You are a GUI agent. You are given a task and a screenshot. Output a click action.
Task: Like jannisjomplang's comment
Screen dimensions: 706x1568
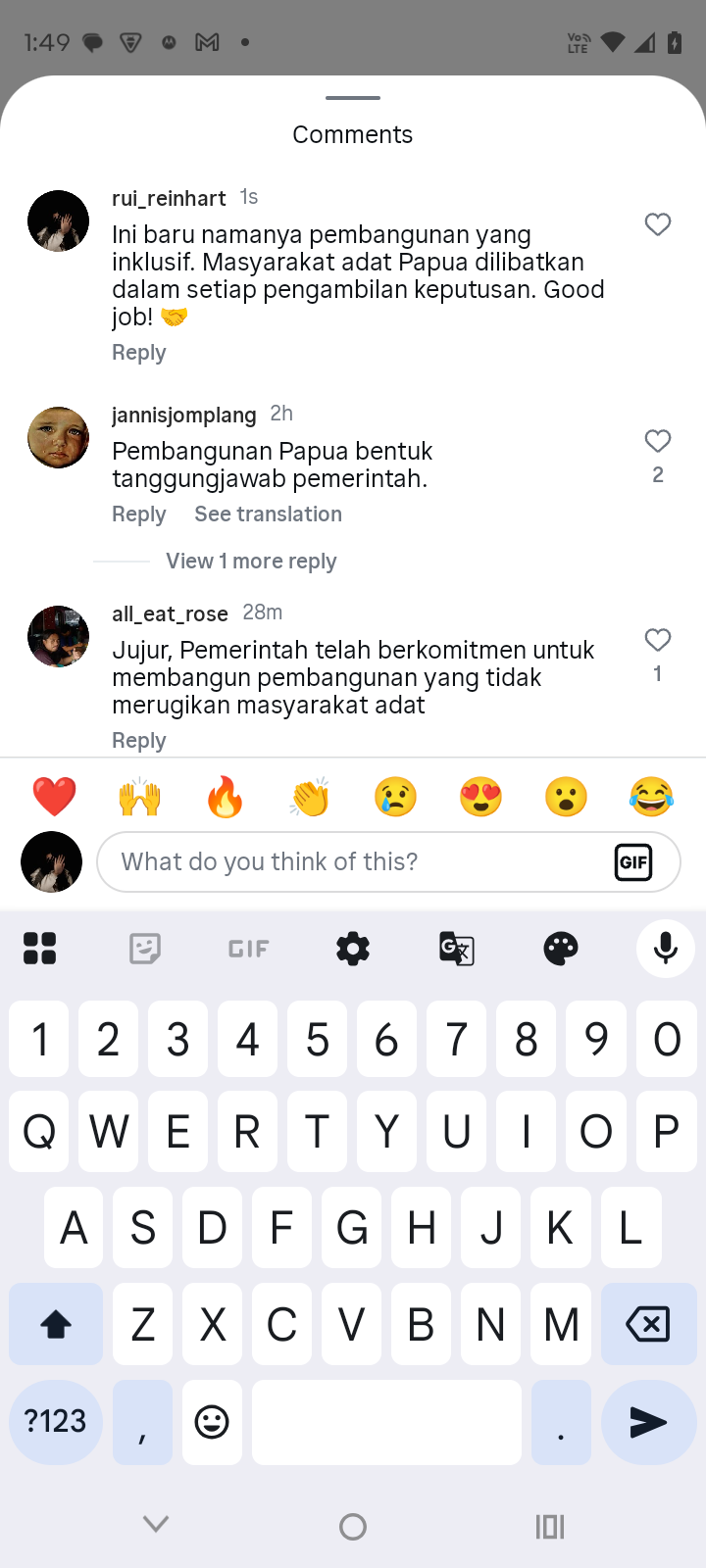click(x=657, y=441)
